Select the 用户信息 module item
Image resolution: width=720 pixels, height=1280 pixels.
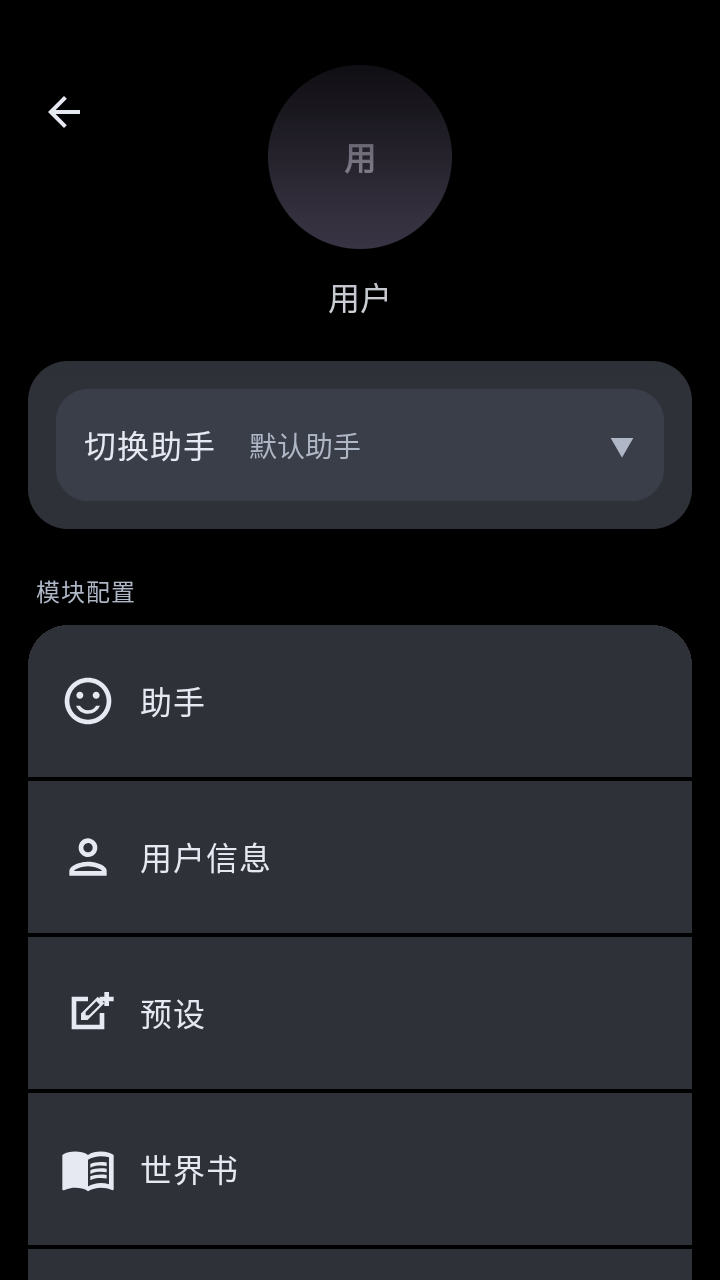click(x=360, y=858)
